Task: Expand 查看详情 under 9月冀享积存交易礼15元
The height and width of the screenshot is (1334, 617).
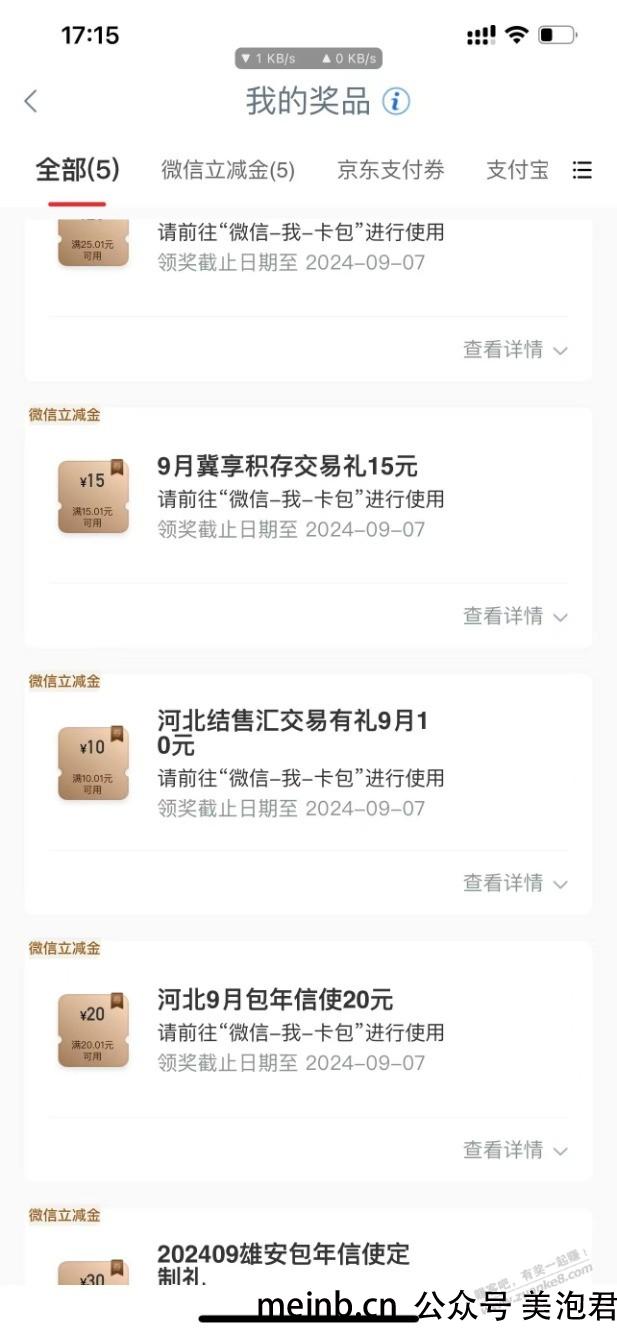Action: [514, 616]
